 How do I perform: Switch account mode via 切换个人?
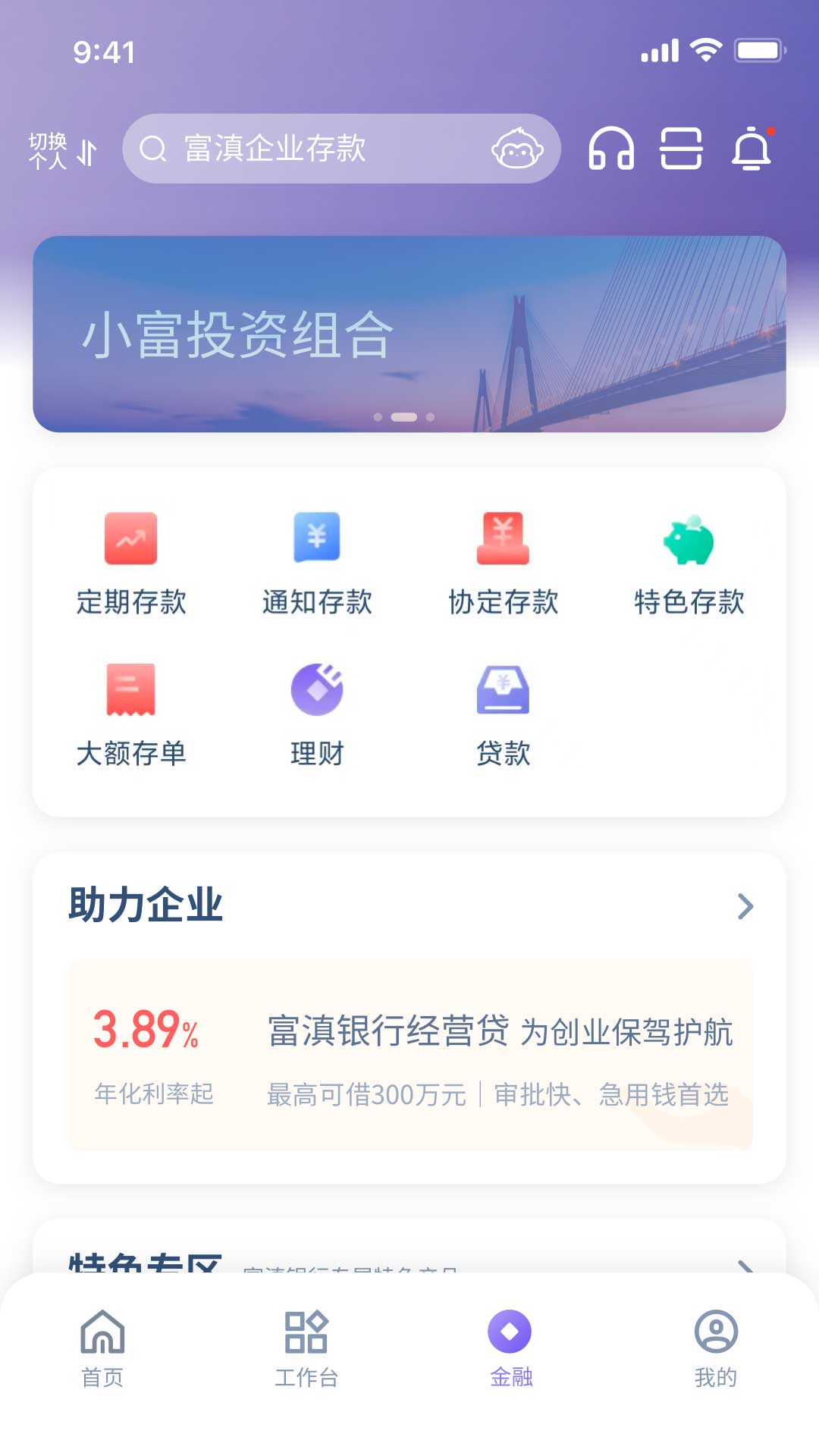pyautogui.click(x=61, y=149)
